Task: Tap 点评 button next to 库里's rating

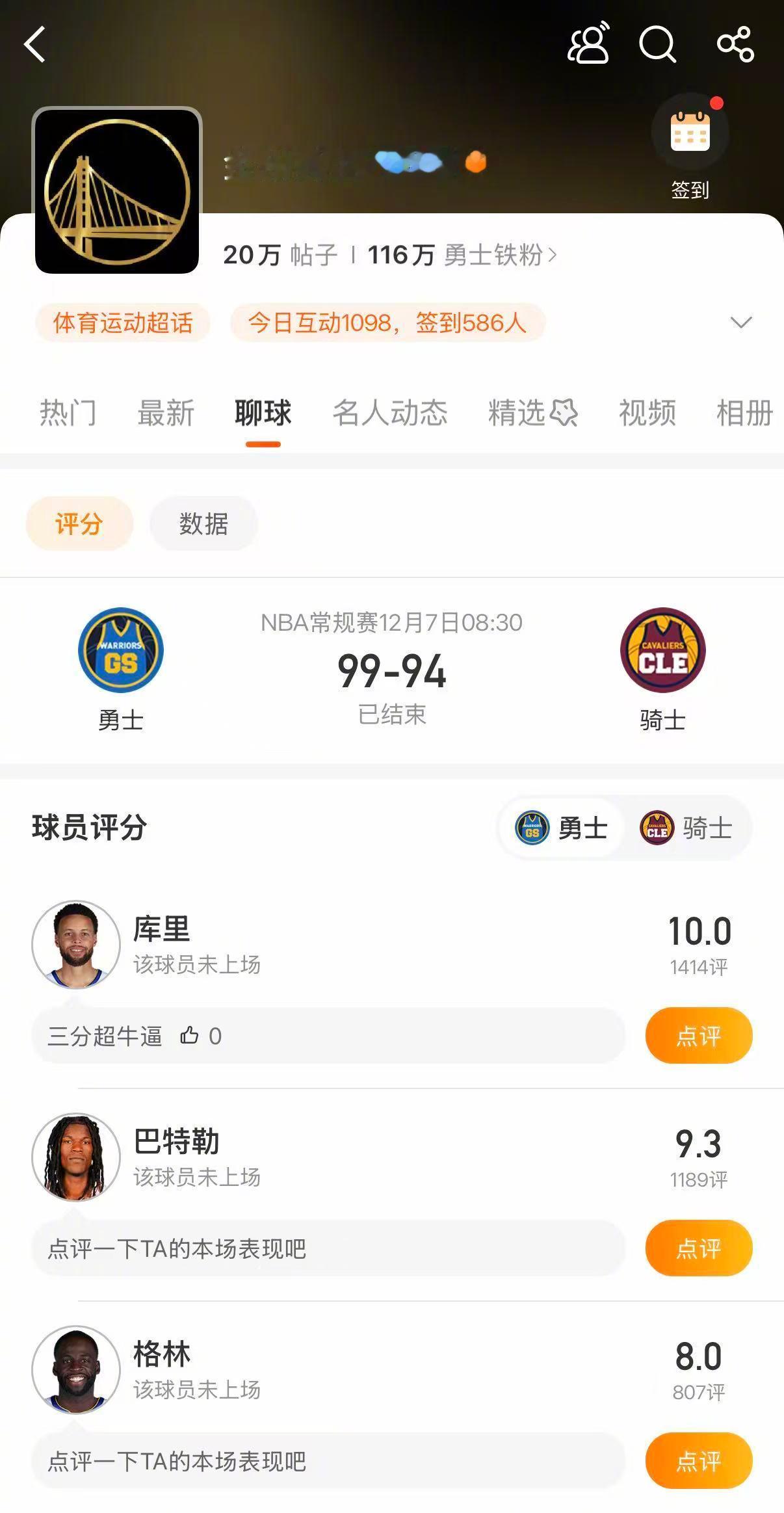Action: 699,1036
